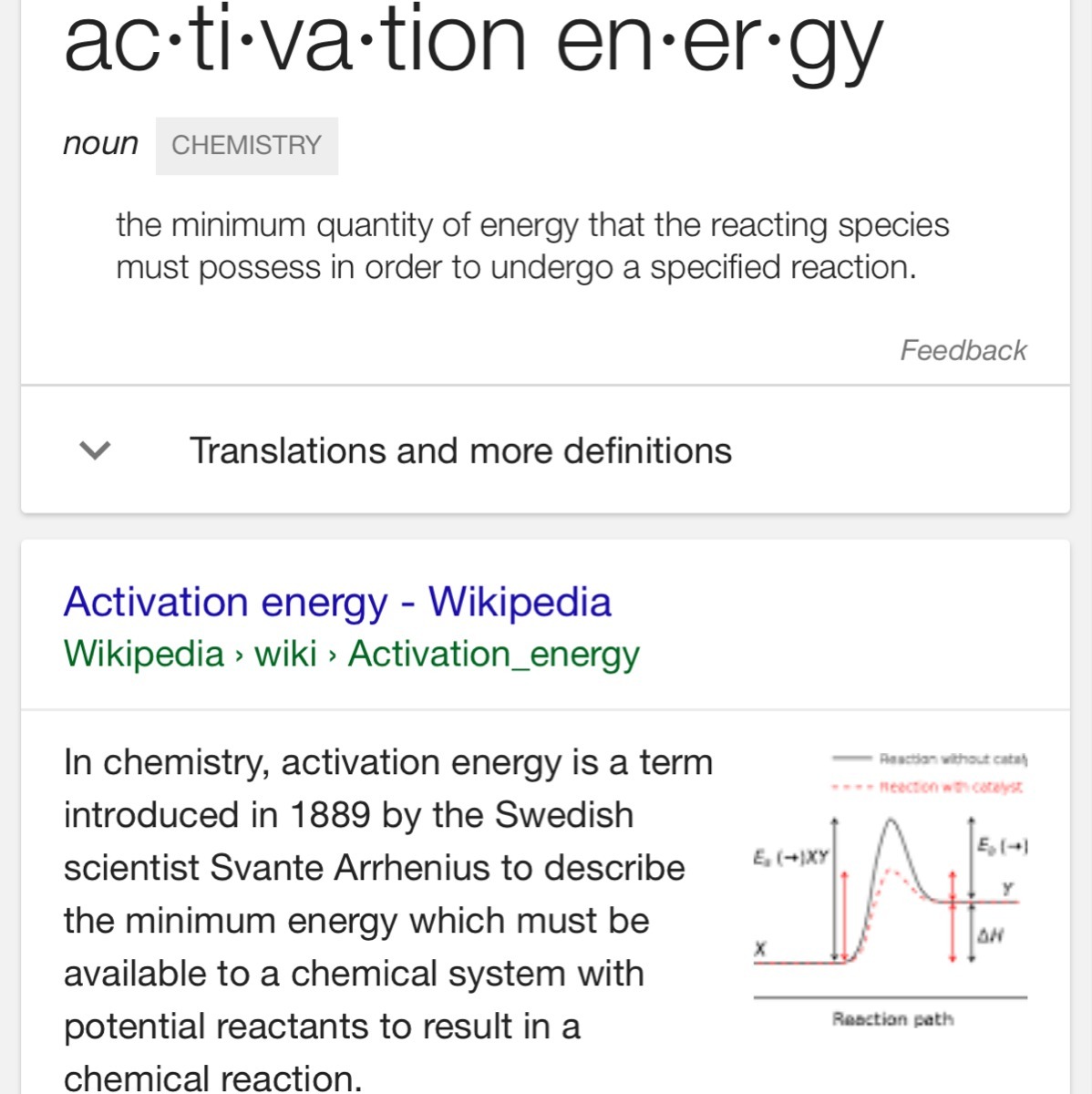Open the Activation energy - Wikipedia result
Screen dimensions: 1092x1094
tap(337, 603)
